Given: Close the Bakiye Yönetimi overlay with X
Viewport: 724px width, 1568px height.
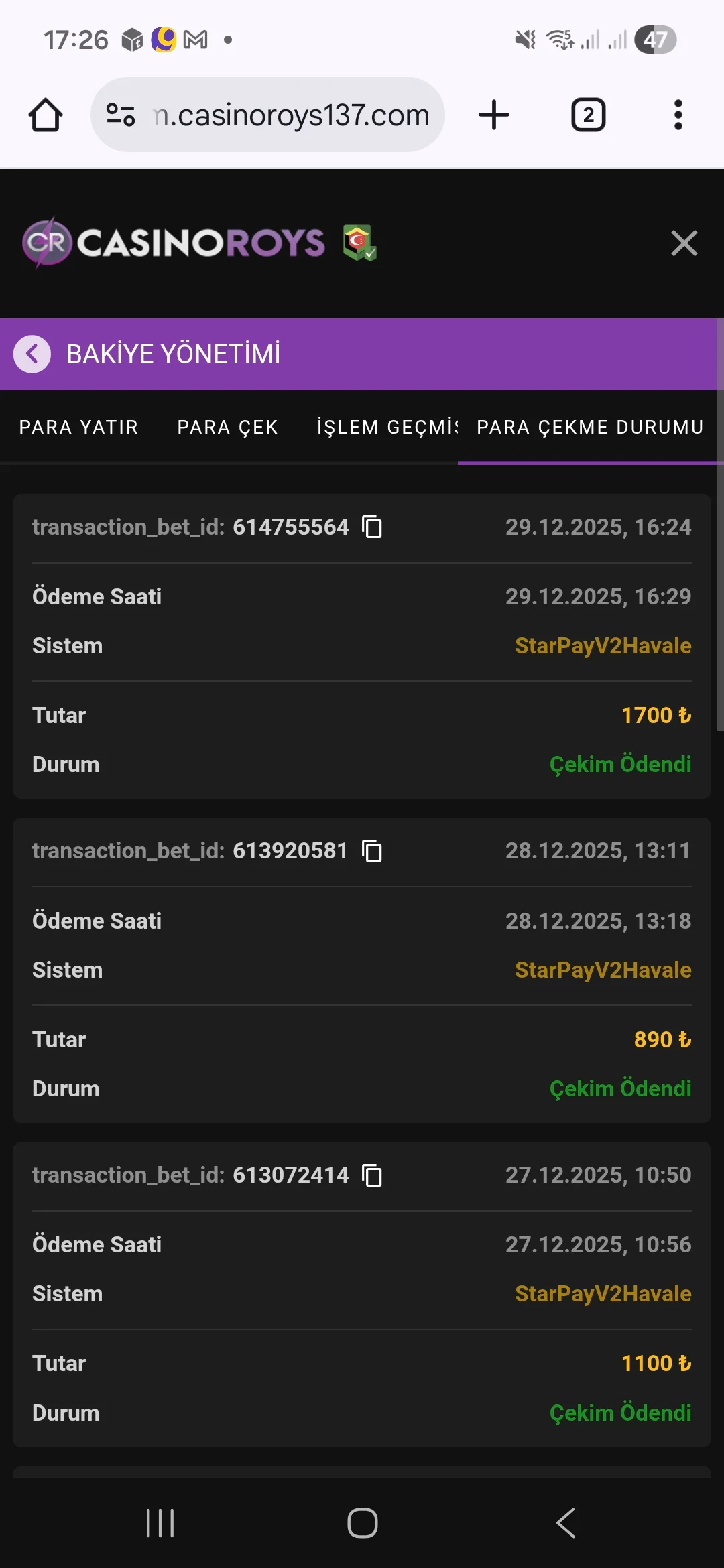Looking at the screenshot, I should [x=684, y=243].
